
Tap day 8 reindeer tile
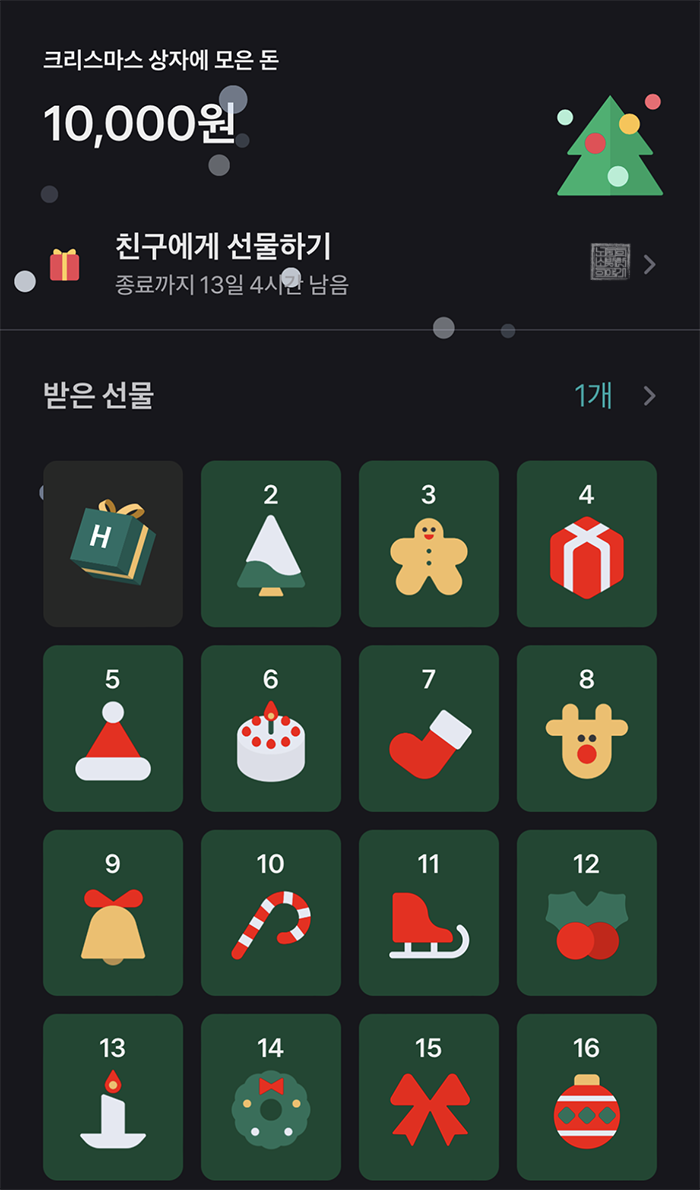587,729
